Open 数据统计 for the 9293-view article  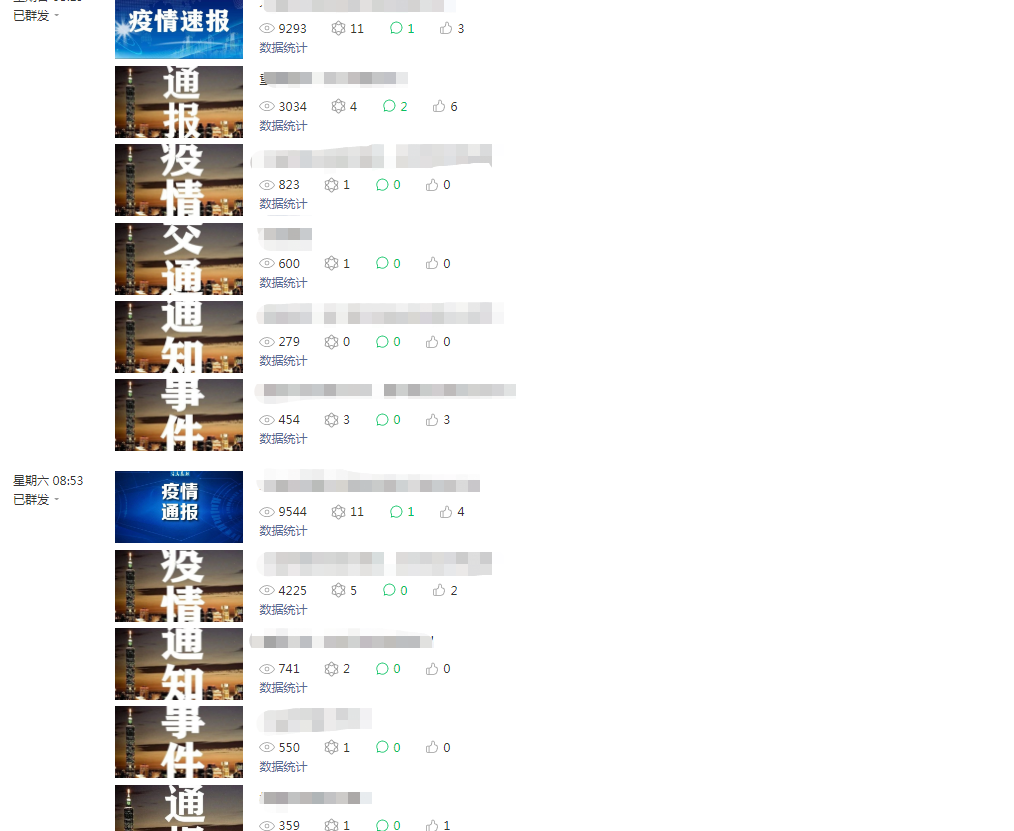[283, 48]
